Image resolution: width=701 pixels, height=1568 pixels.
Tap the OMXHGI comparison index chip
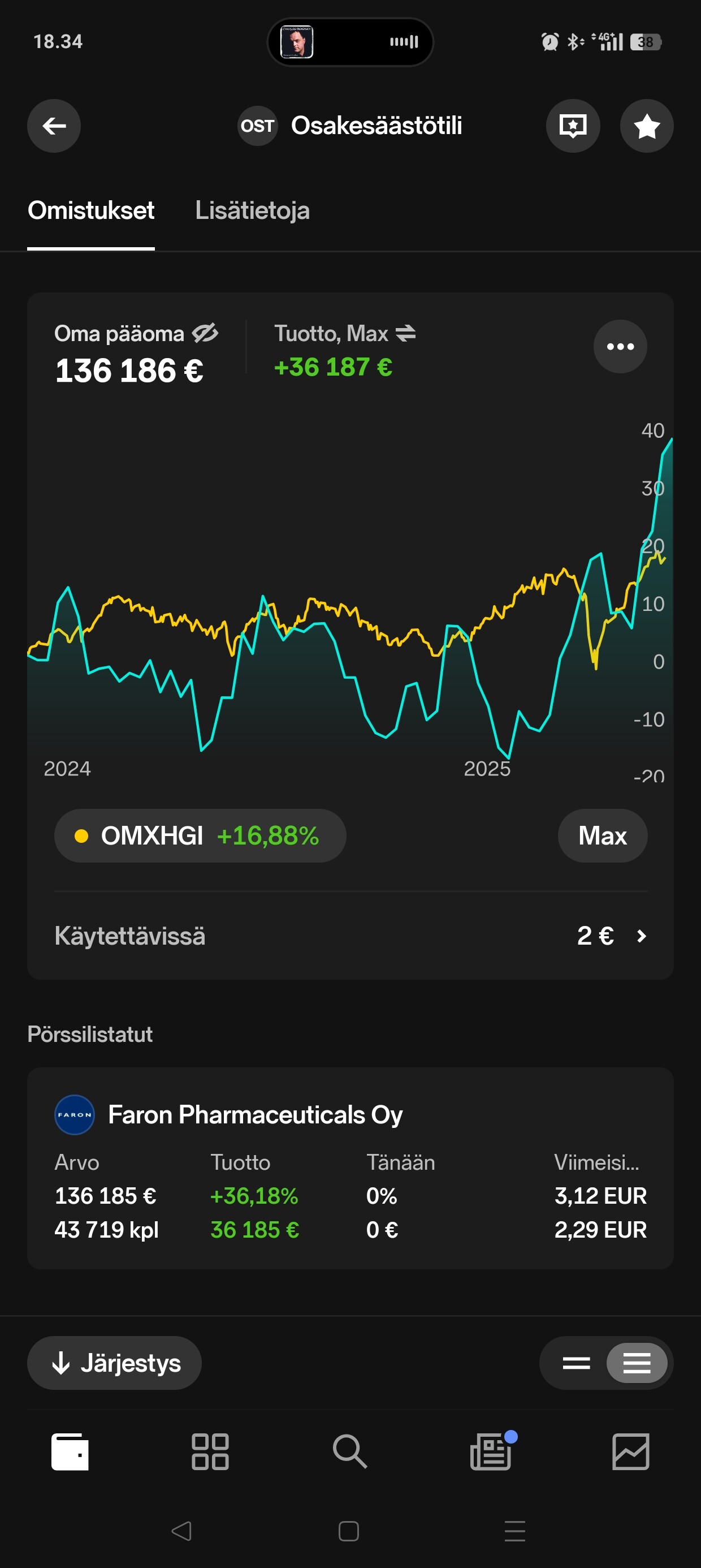(x=200, y=835)
